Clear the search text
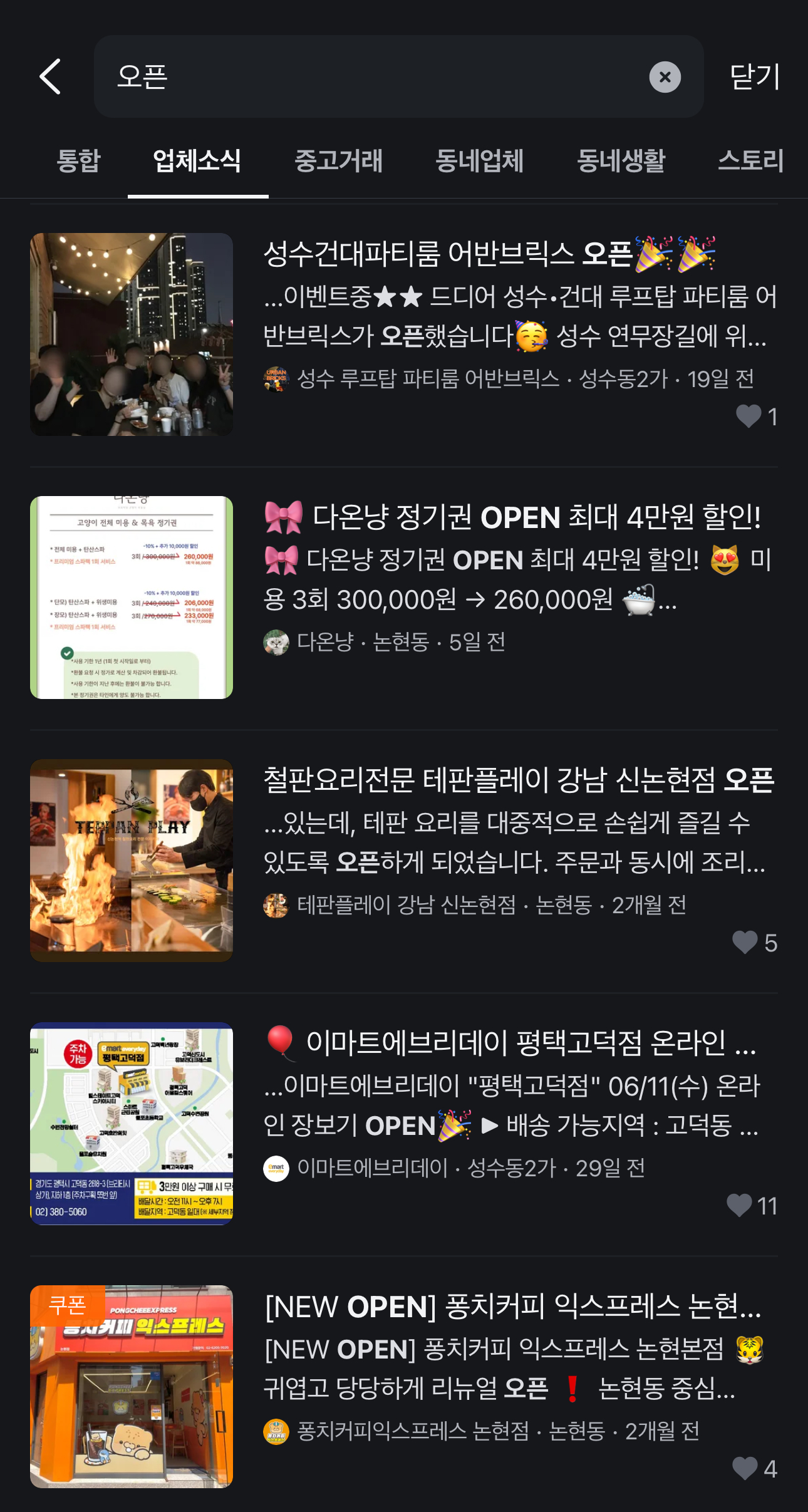808x1512 pixels. click(665, 77)
